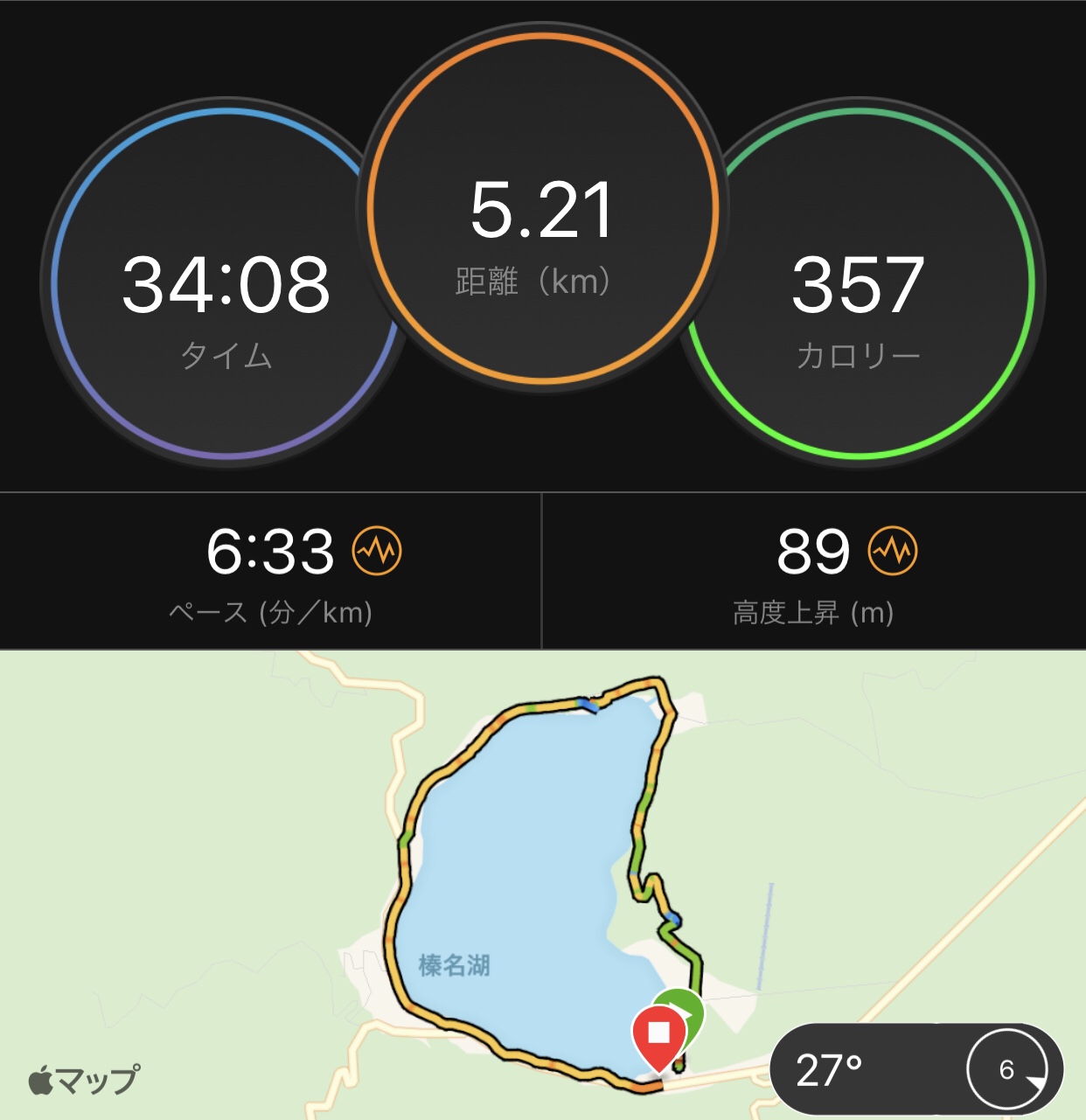Open the pace chart icon beside 6:33
Image resolution: width=1086 pixels, height=1120 pixels.
point(377,551)
